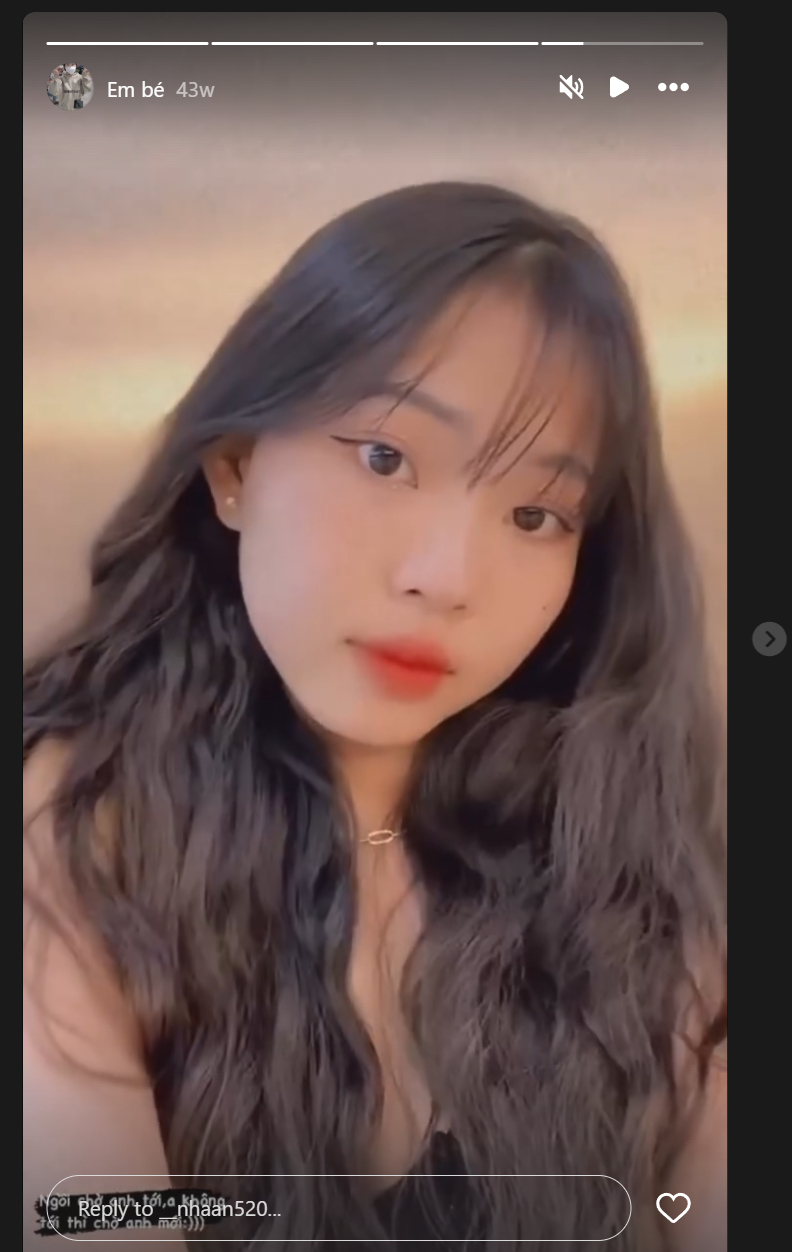Like this story with the heart
Image resolution: width=792 pixels, height=1252 pixels.
673,1208
